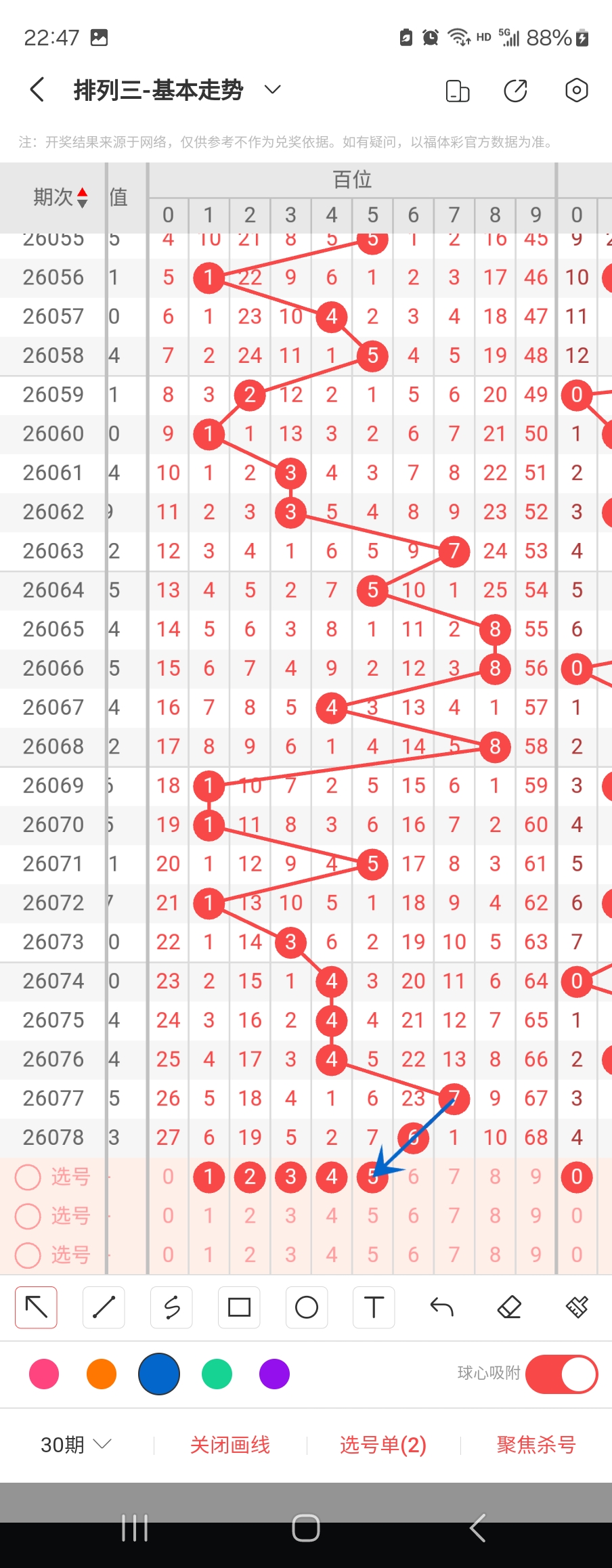
Task: Open the share icon in the top bar
Action: point(515,90)
